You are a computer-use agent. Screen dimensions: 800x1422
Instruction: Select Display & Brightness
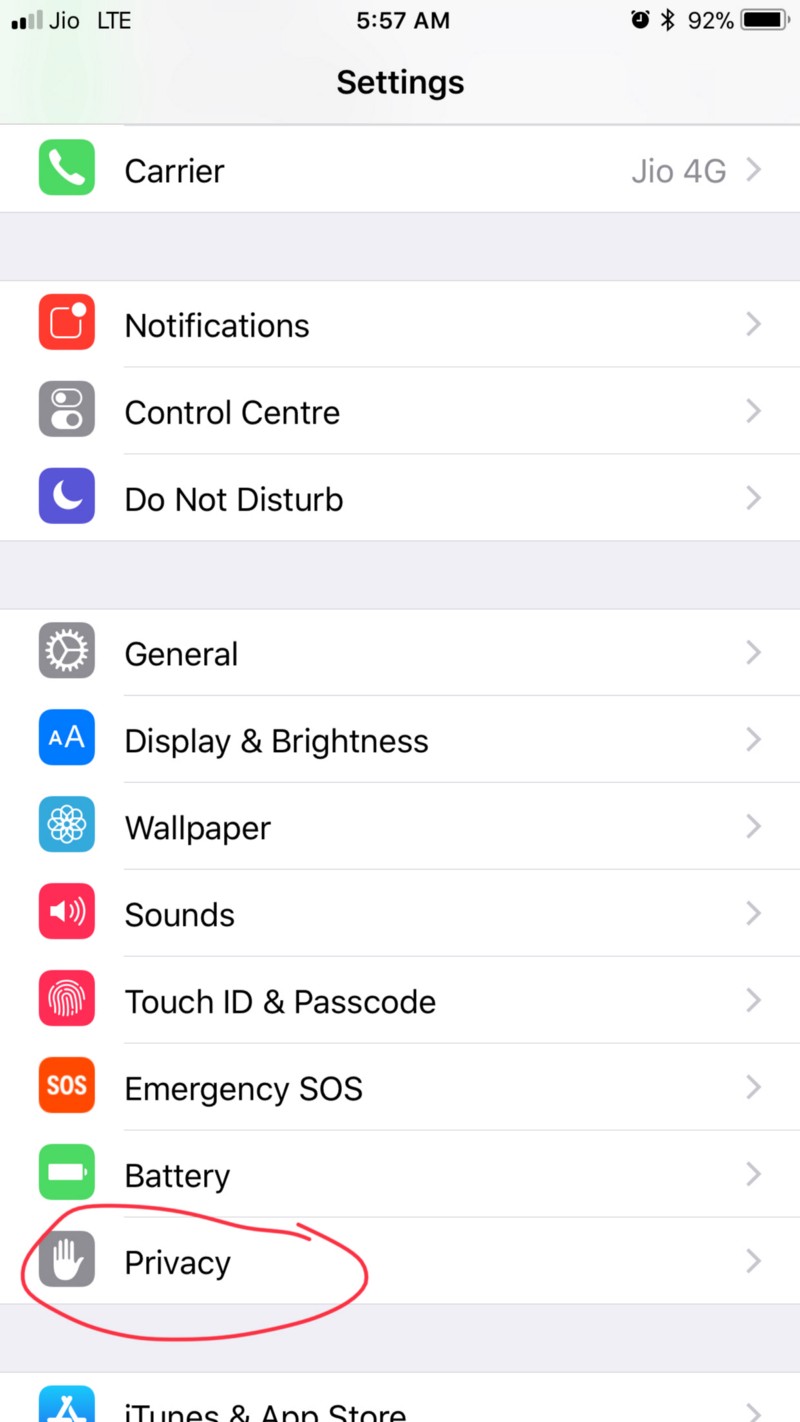click(400, 740)
